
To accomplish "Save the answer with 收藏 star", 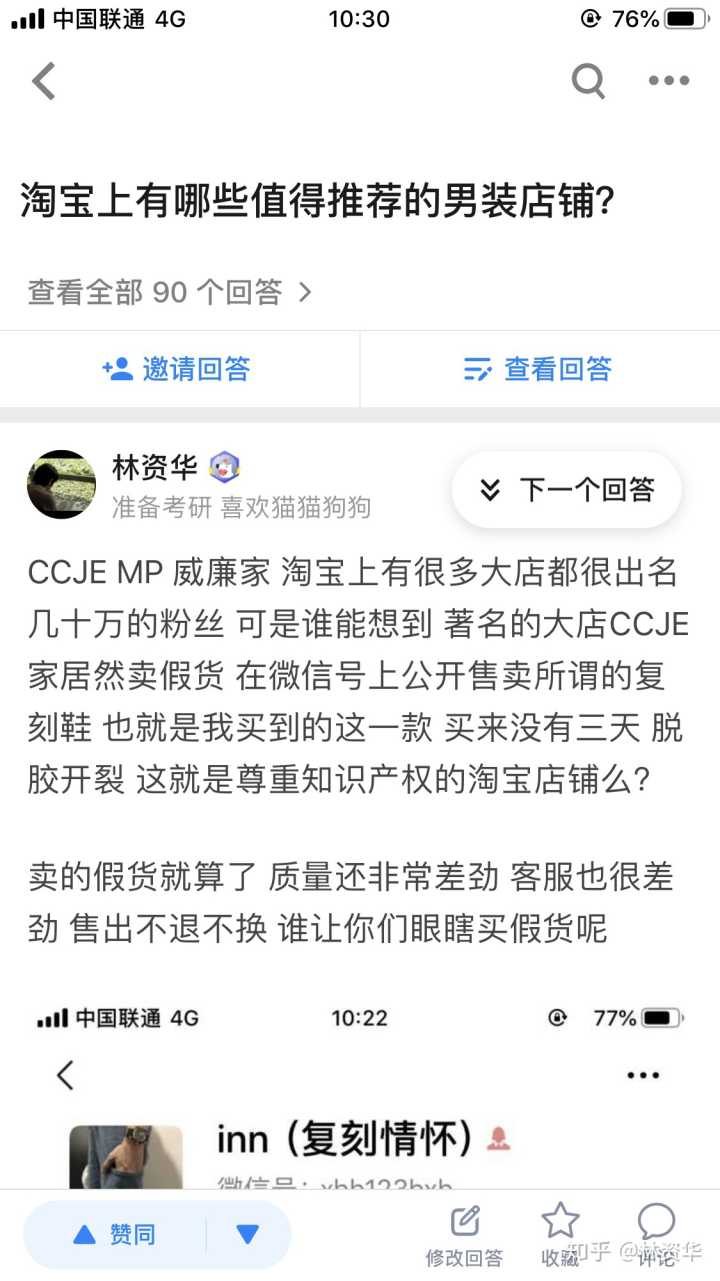I will (560, 1234).
